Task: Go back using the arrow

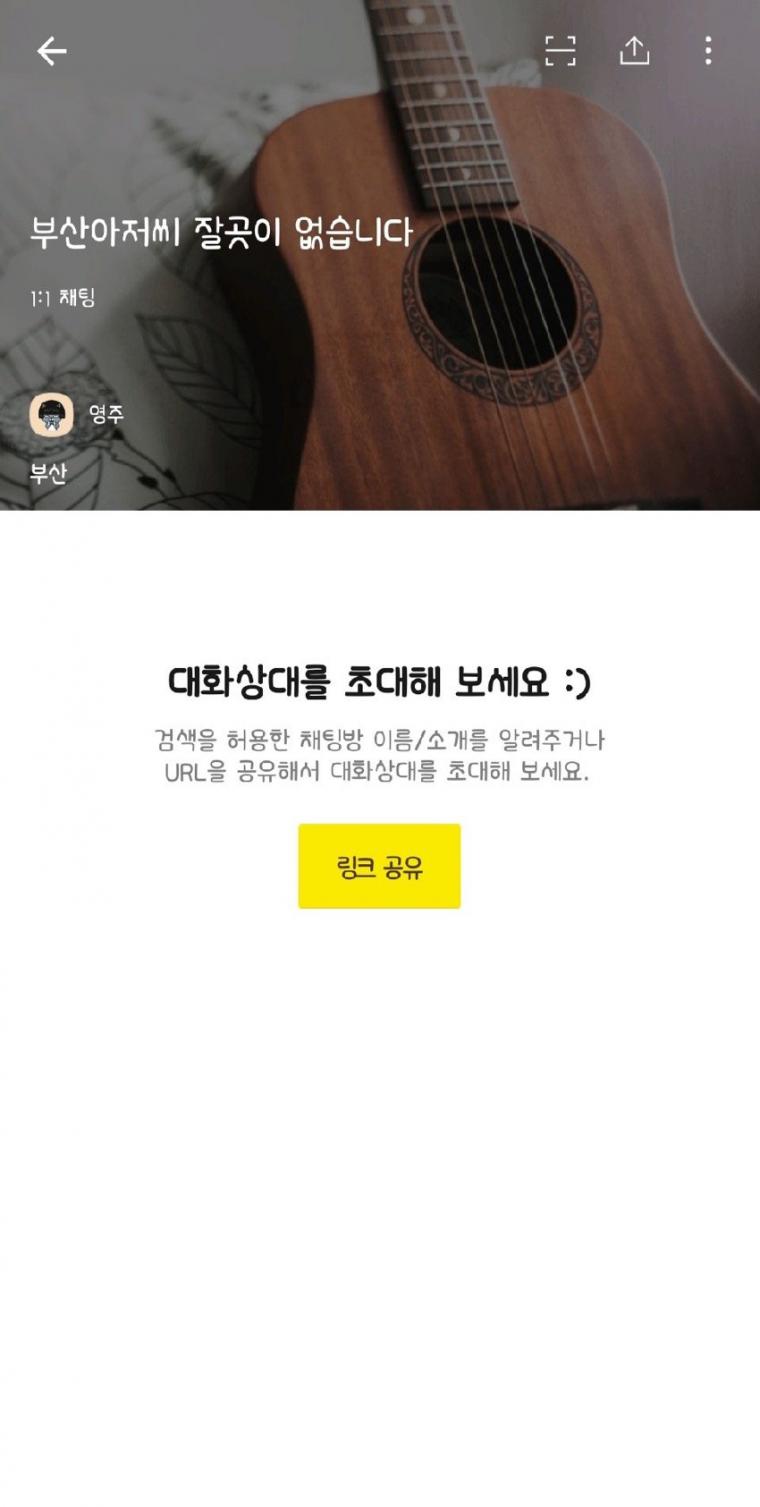Action: [52, 51]
